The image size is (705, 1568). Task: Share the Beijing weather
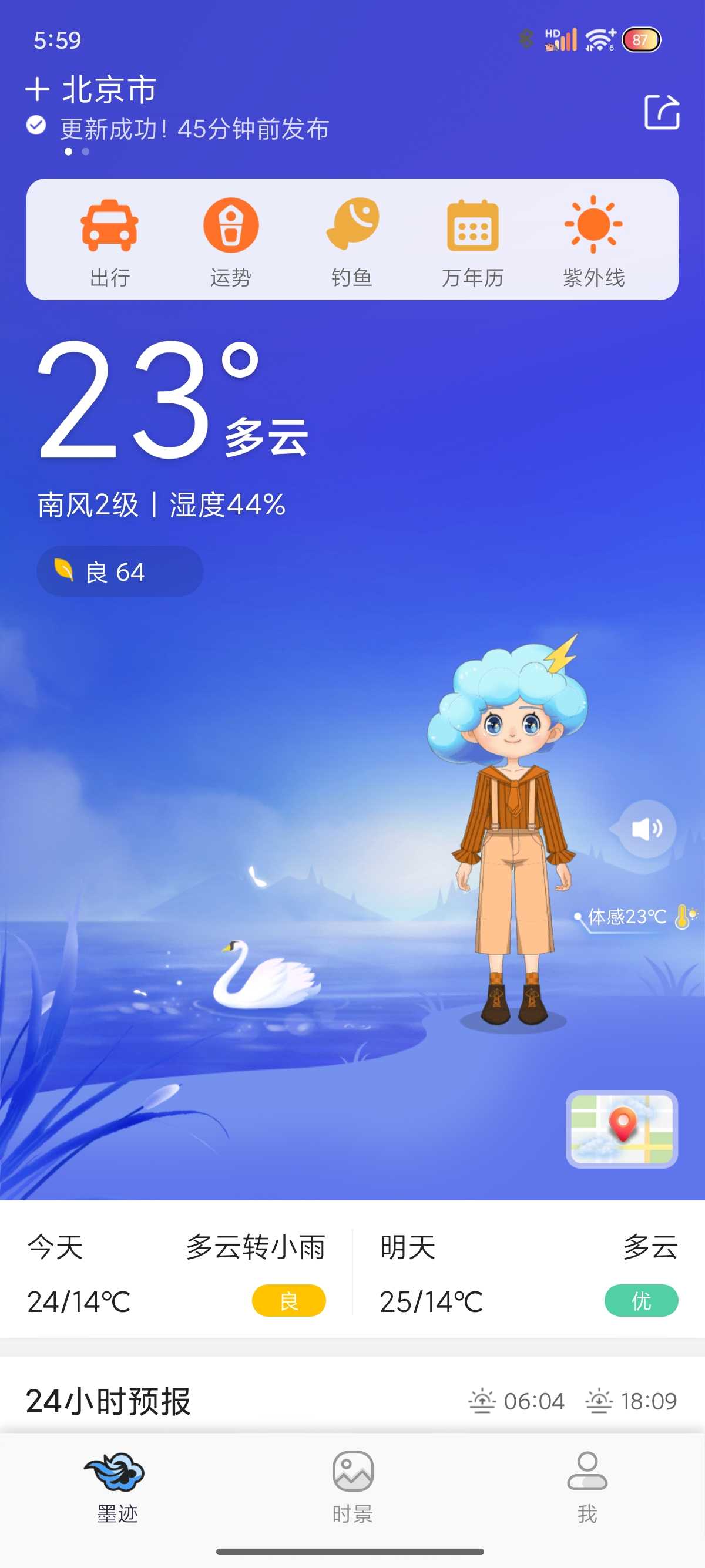click(x=661, y=112)
